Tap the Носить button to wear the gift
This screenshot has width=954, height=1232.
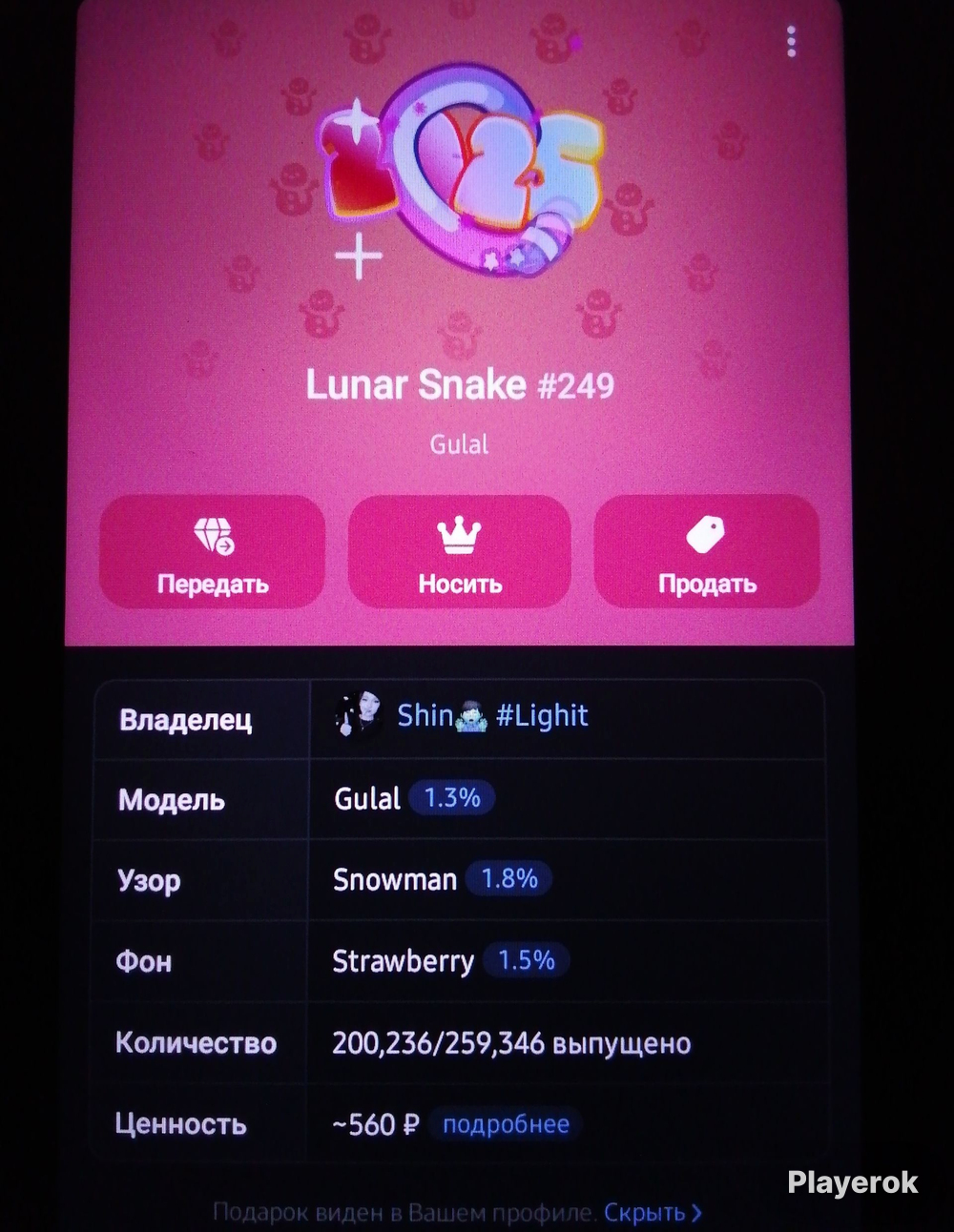[x=459, y=552]
